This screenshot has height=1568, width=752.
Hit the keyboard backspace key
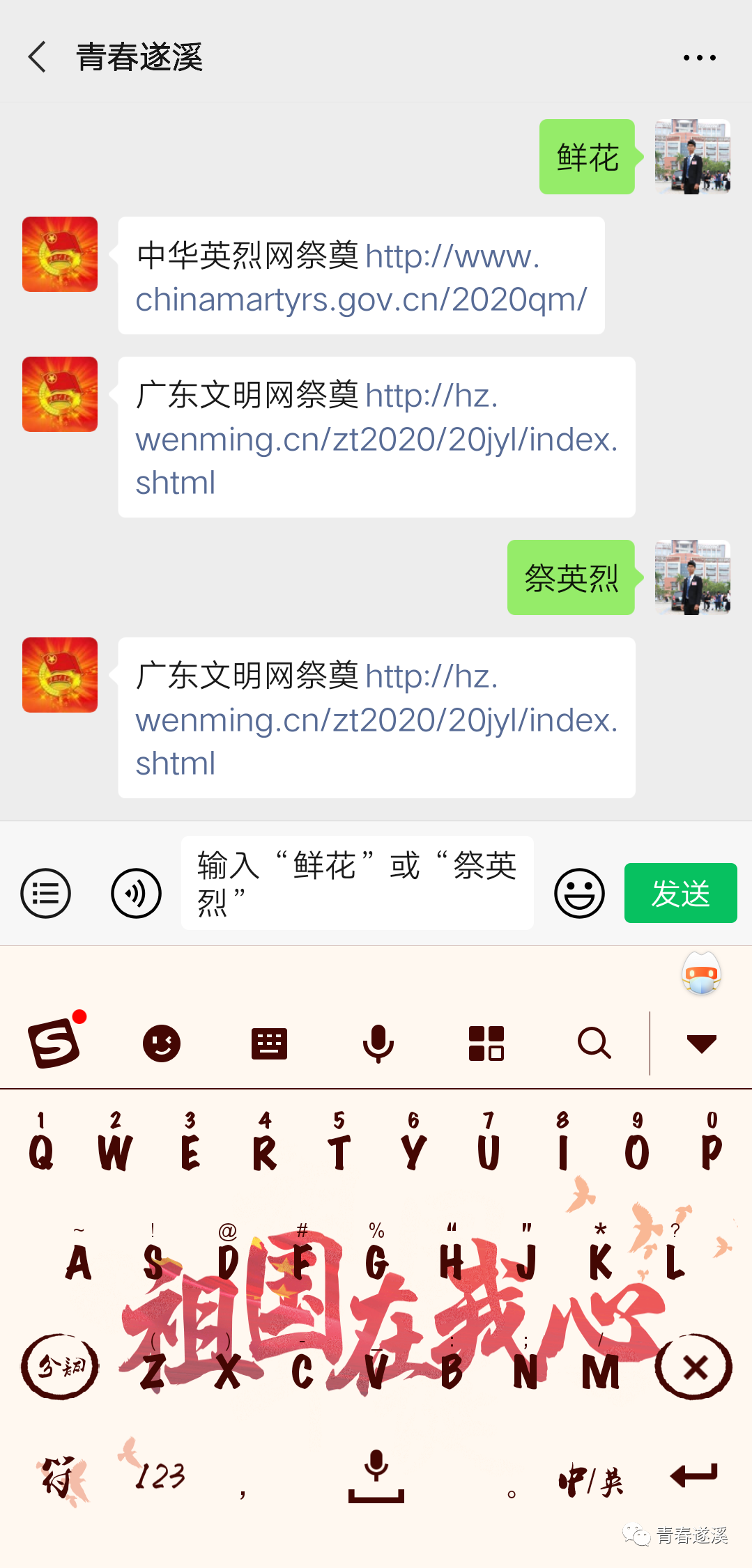click(x=694, y=1367)
